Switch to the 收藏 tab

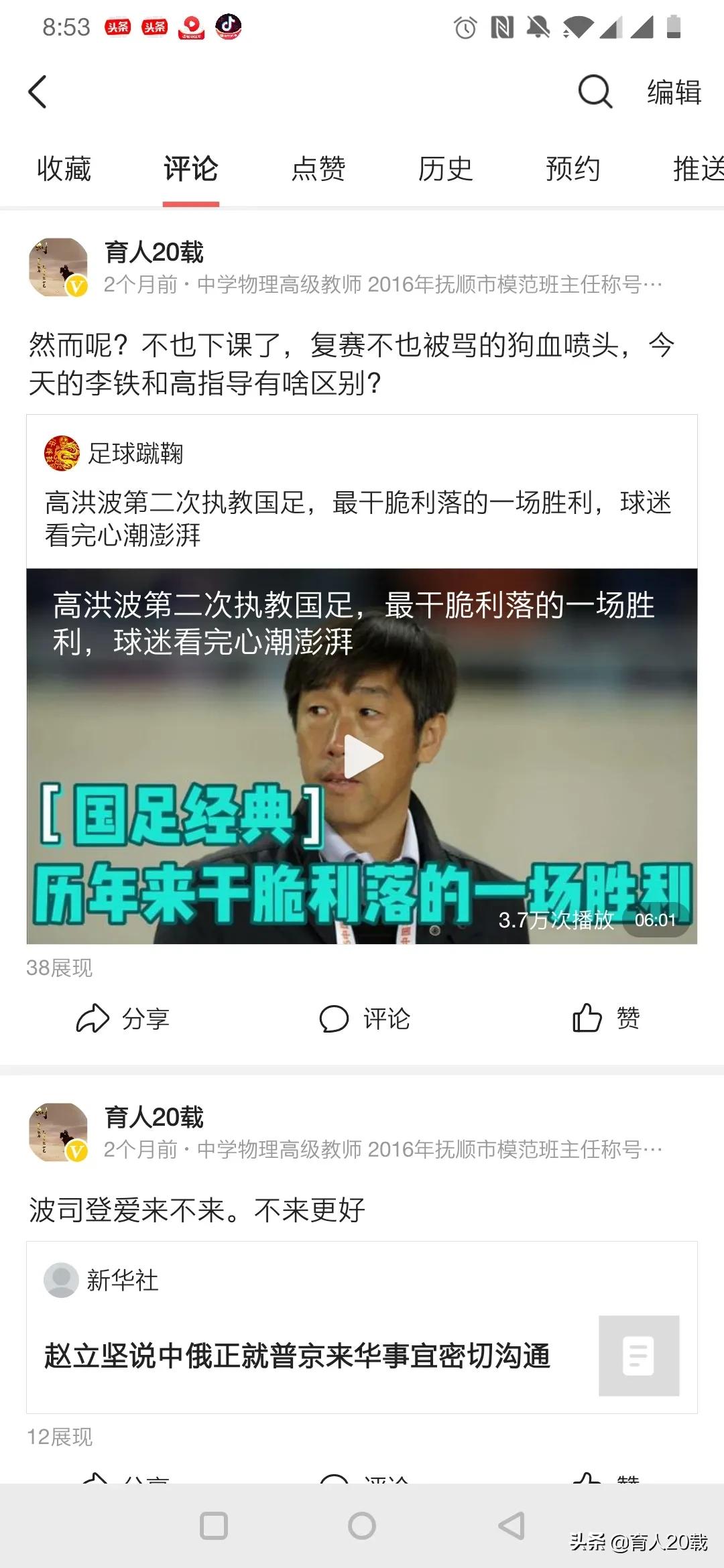64,170
